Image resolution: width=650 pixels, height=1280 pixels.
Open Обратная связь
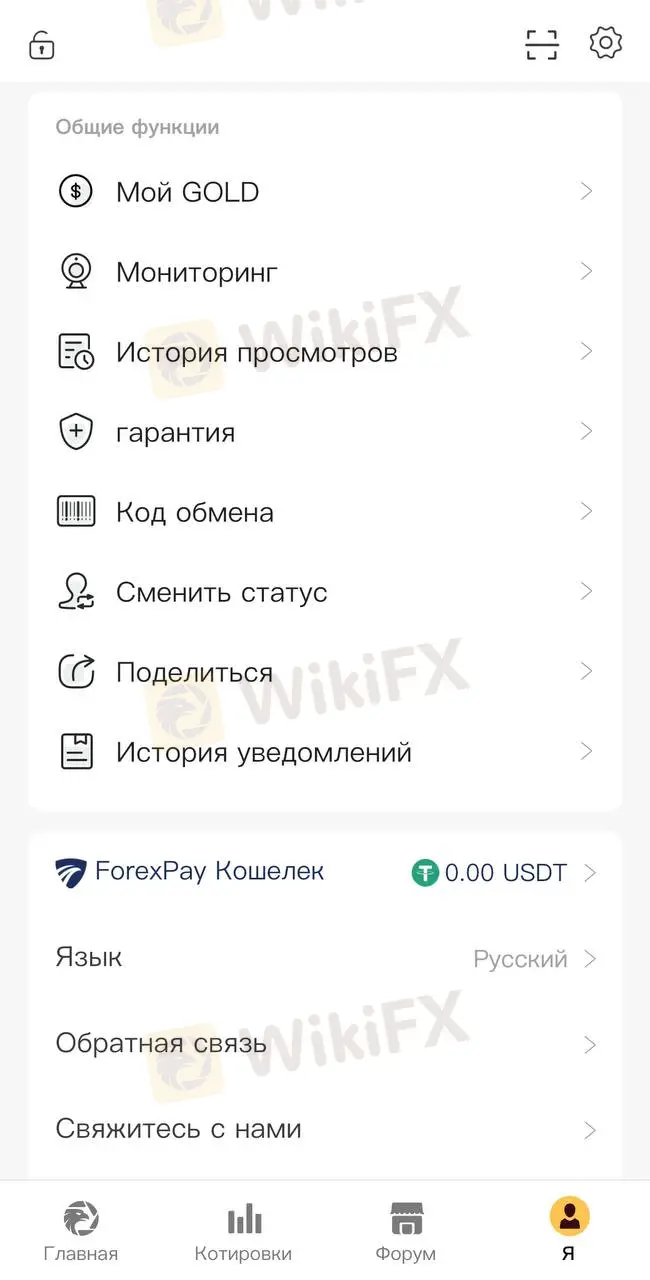(x=324, y=1044)
